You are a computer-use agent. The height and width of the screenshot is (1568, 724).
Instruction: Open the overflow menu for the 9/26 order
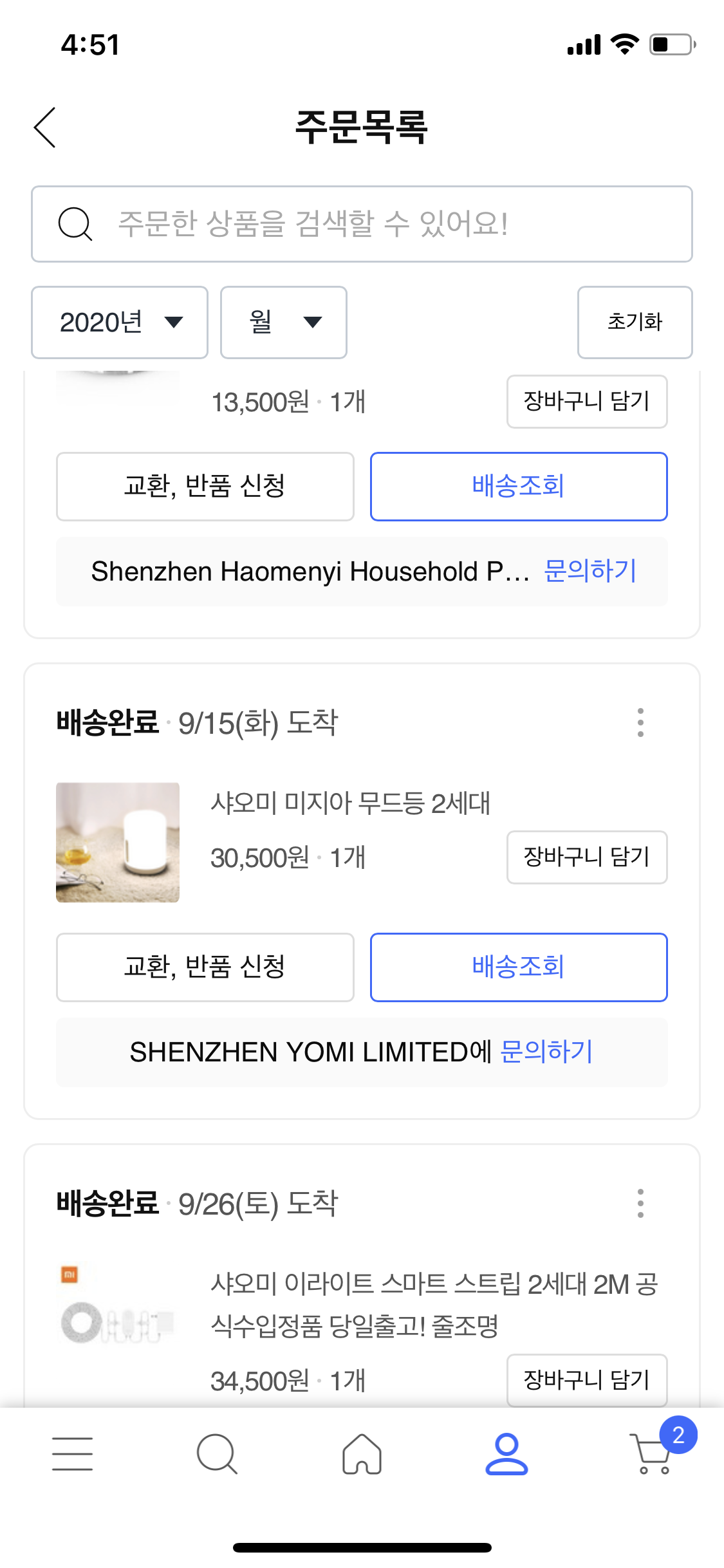[640, 1203]
